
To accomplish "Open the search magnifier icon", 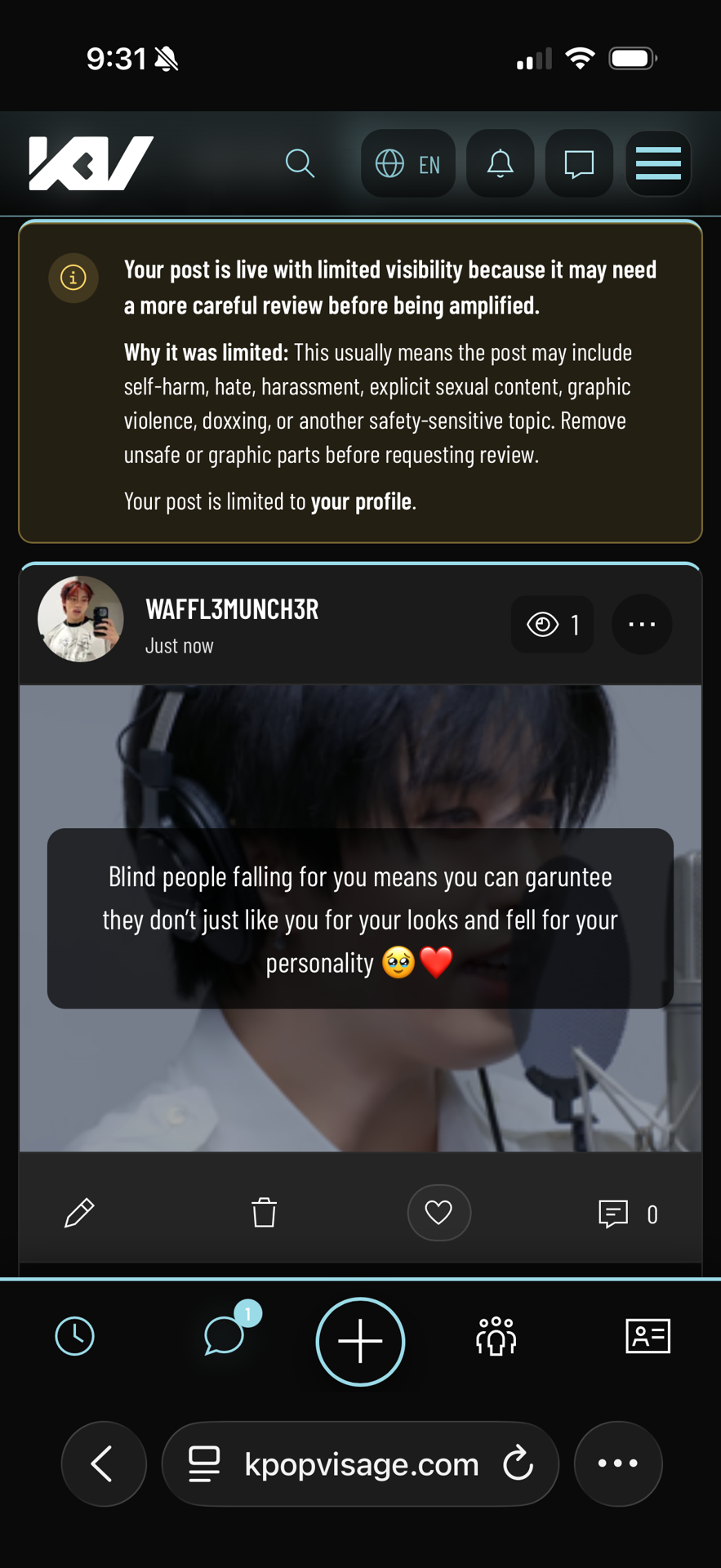I will click(x=300, y=163).
